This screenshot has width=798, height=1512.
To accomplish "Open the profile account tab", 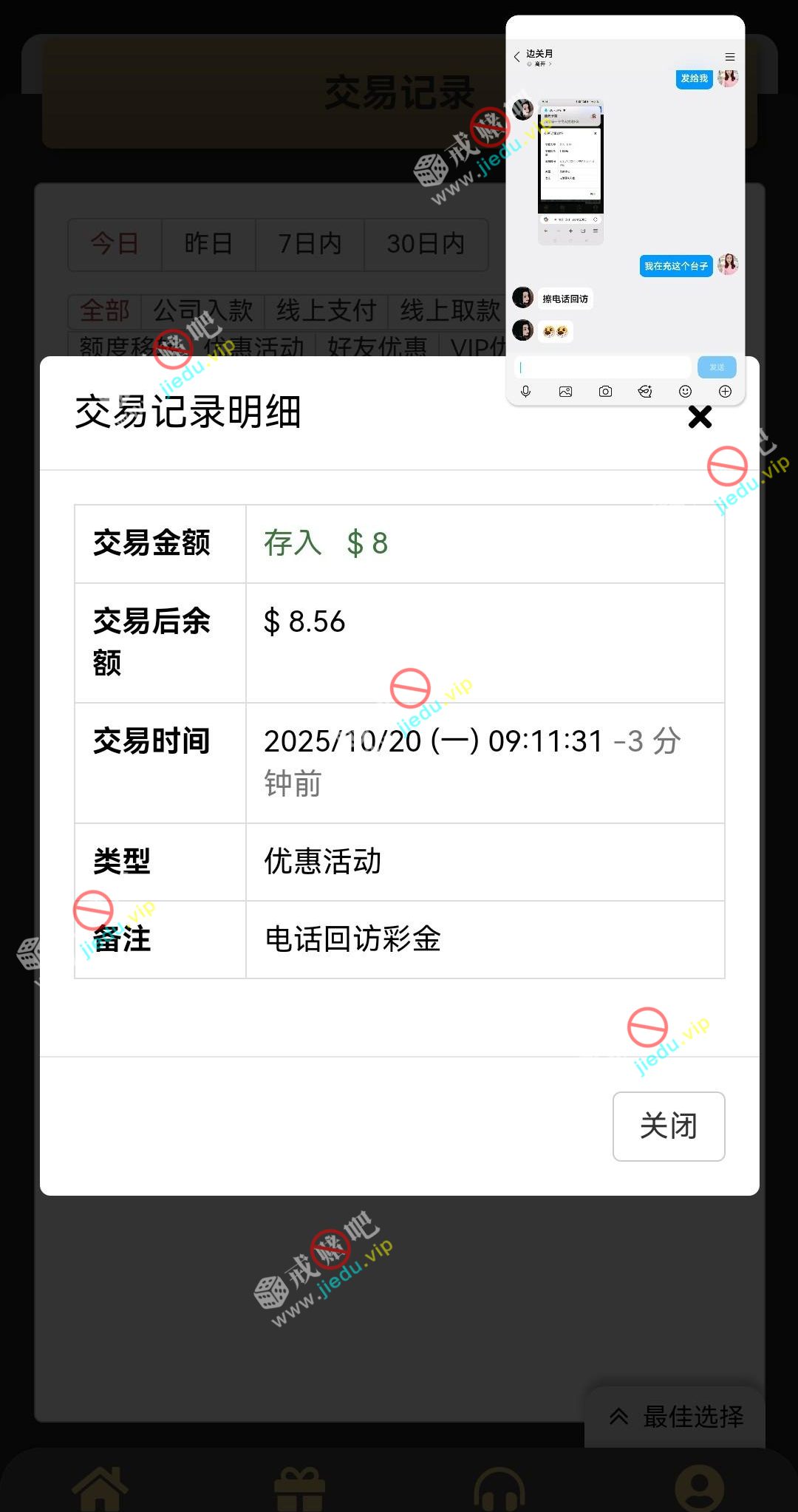I will coord(699,1488).
